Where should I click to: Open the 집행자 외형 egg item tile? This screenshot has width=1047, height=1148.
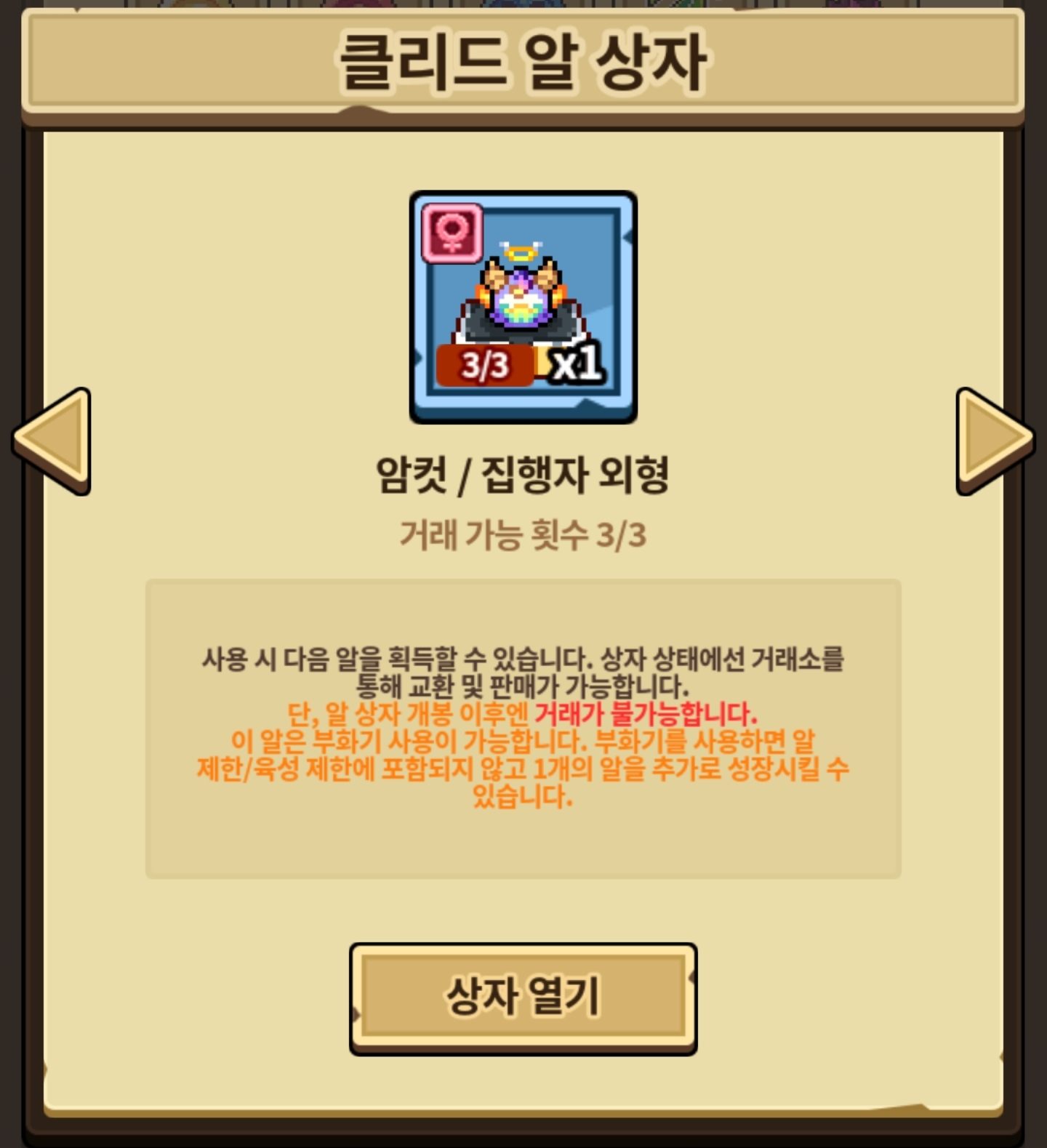[523, 307]
